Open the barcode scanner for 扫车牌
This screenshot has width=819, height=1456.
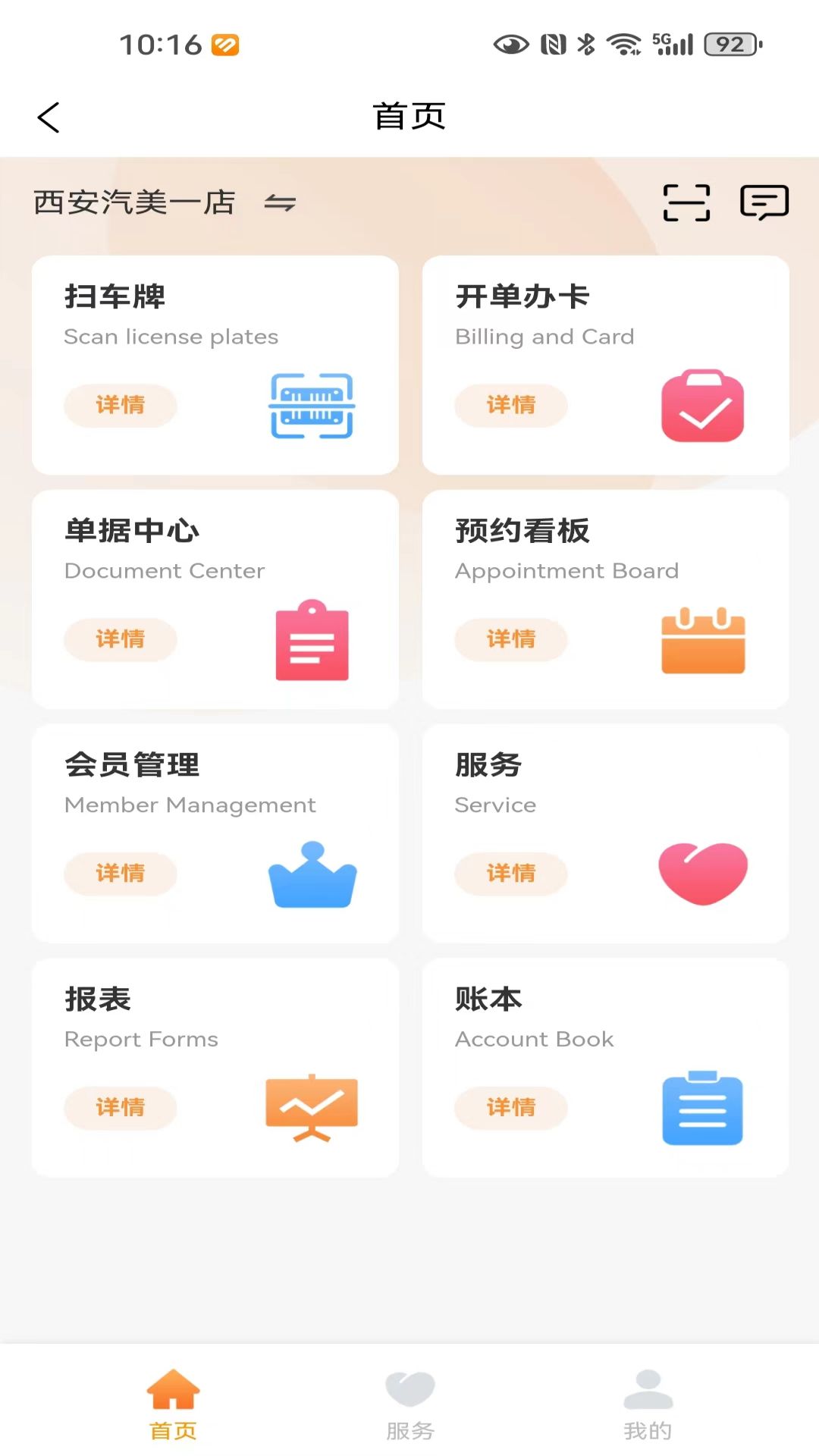click(x=311, y=404)
